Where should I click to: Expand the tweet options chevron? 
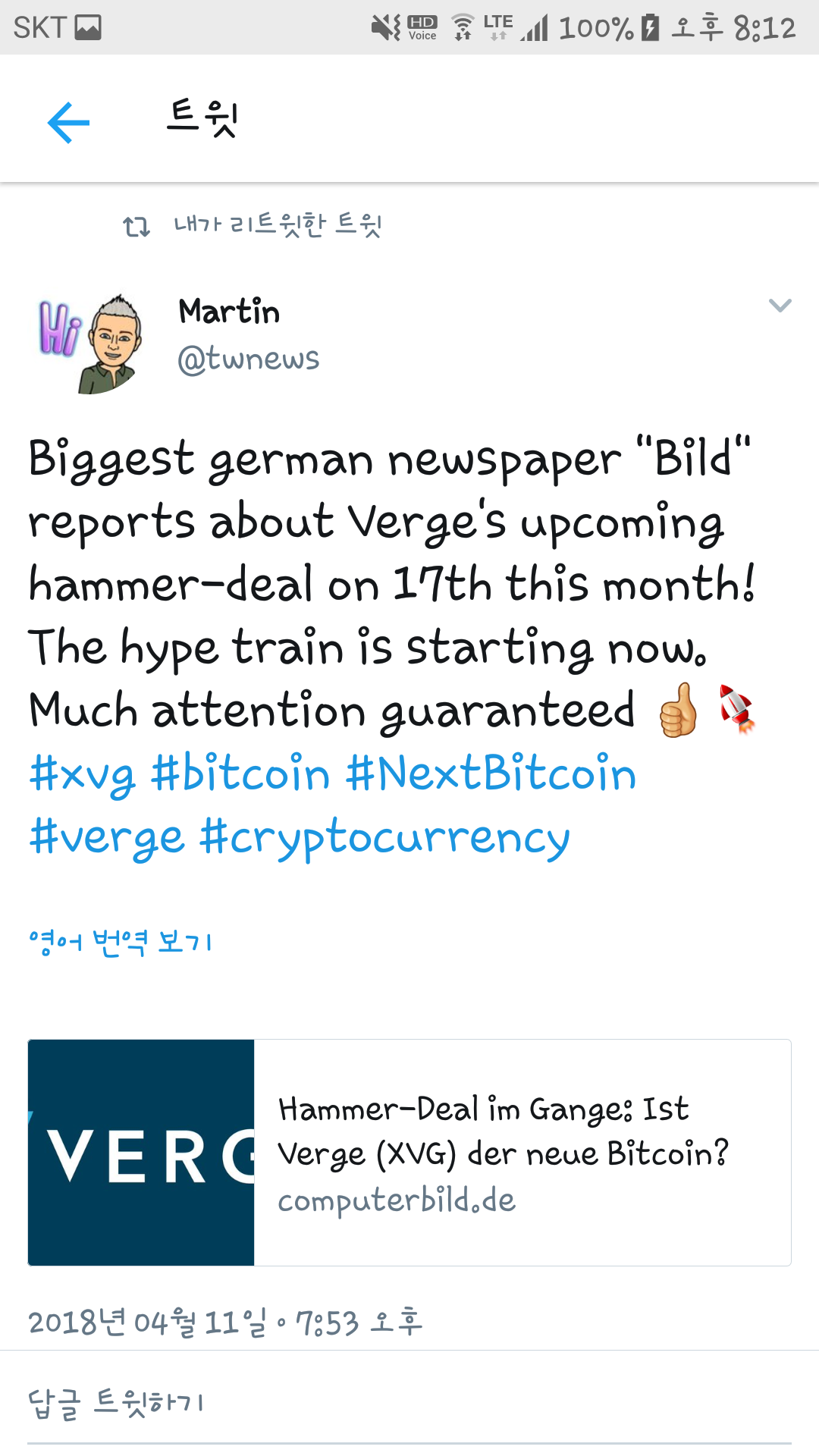point(780,306)
